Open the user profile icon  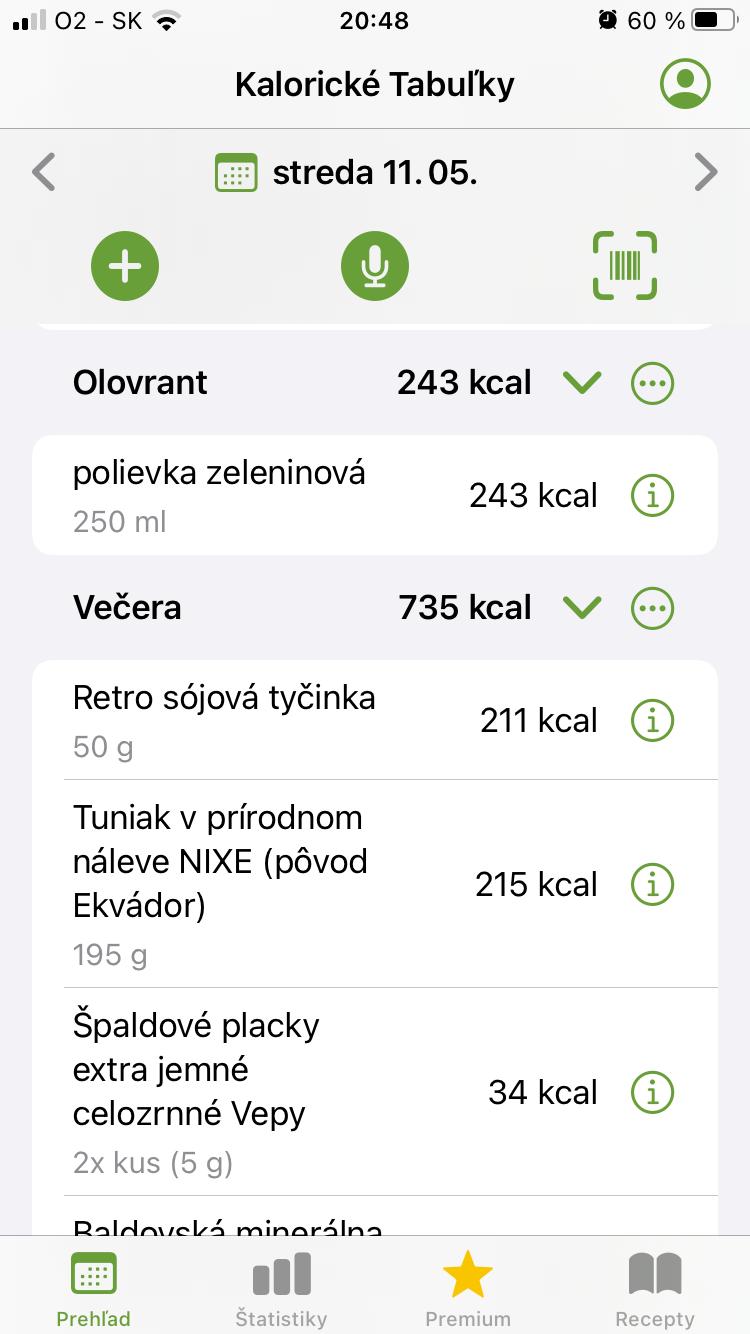click(685, 84)
